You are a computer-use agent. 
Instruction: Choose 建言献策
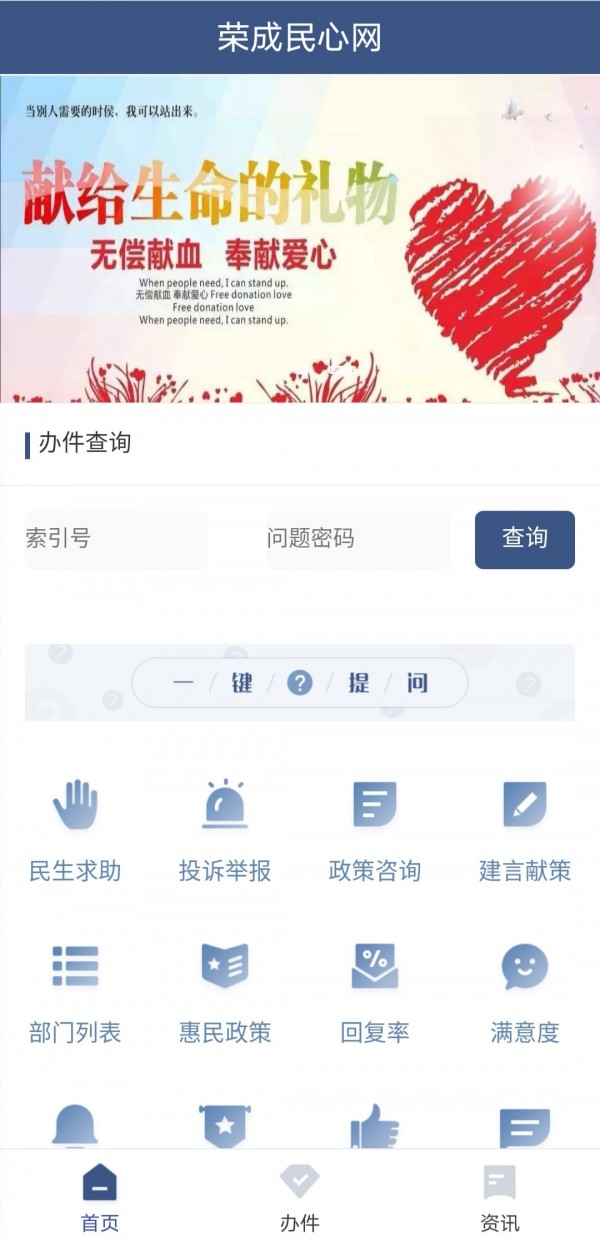(x=525, y=829)
